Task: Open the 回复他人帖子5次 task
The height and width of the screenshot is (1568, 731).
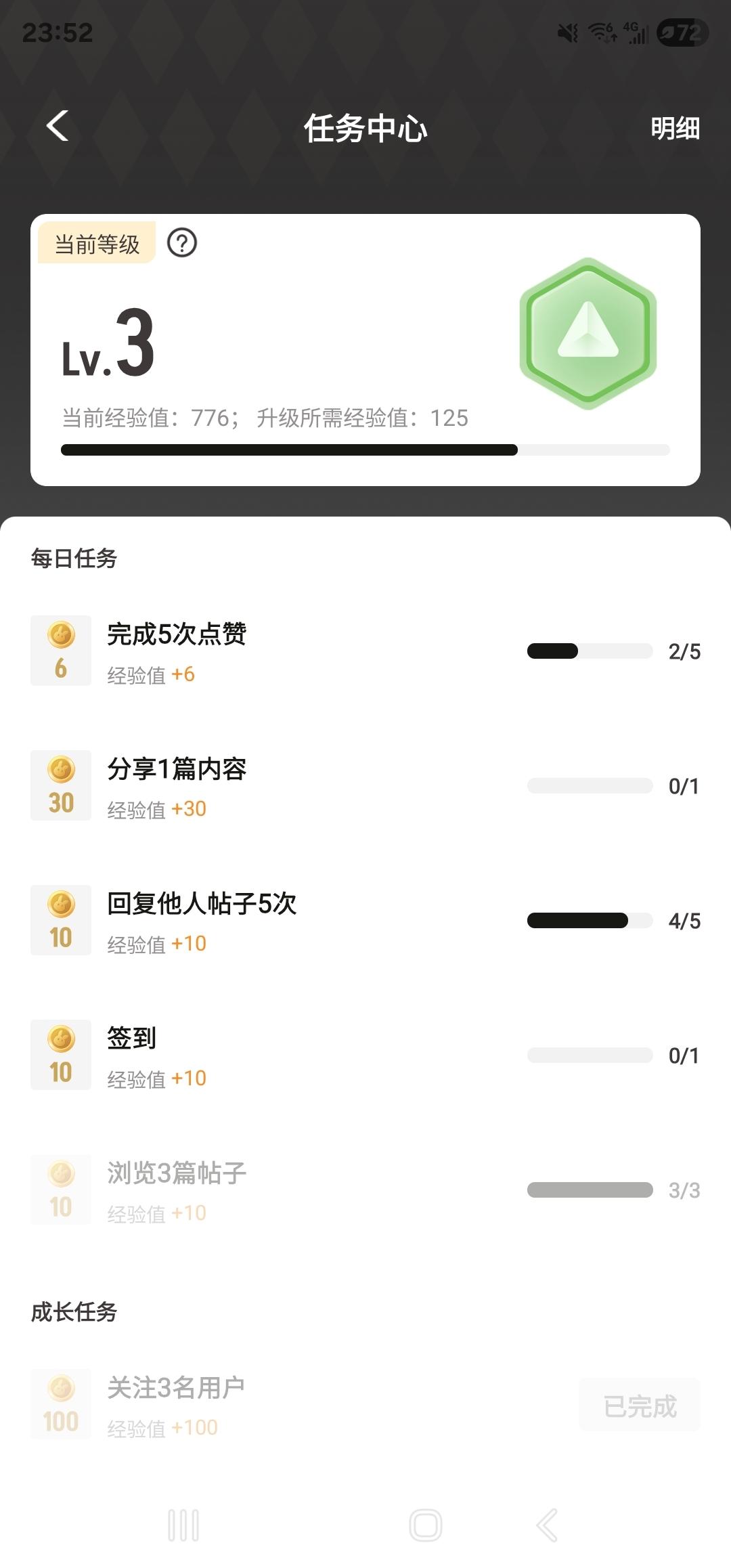Action: click(x=365, y=920)
